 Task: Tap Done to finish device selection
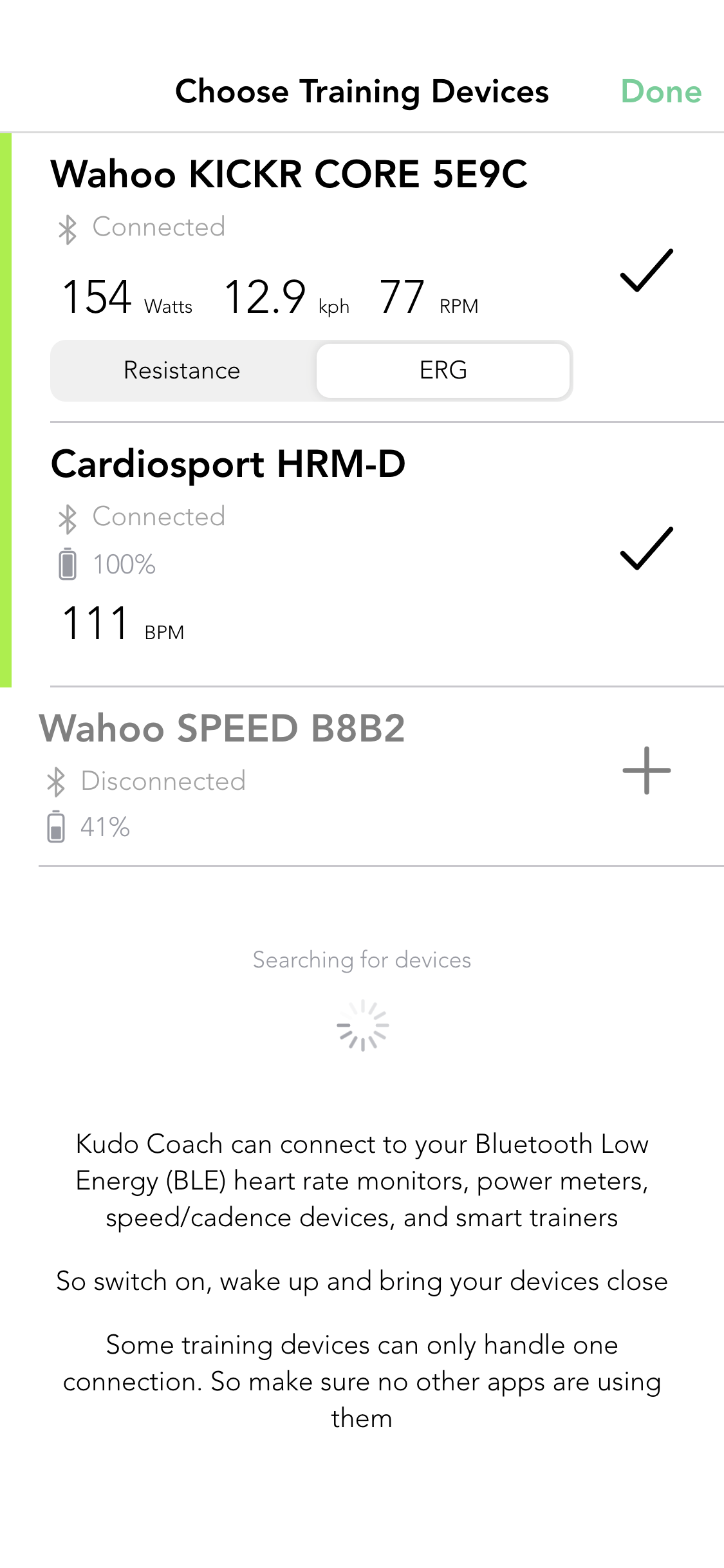662,91
